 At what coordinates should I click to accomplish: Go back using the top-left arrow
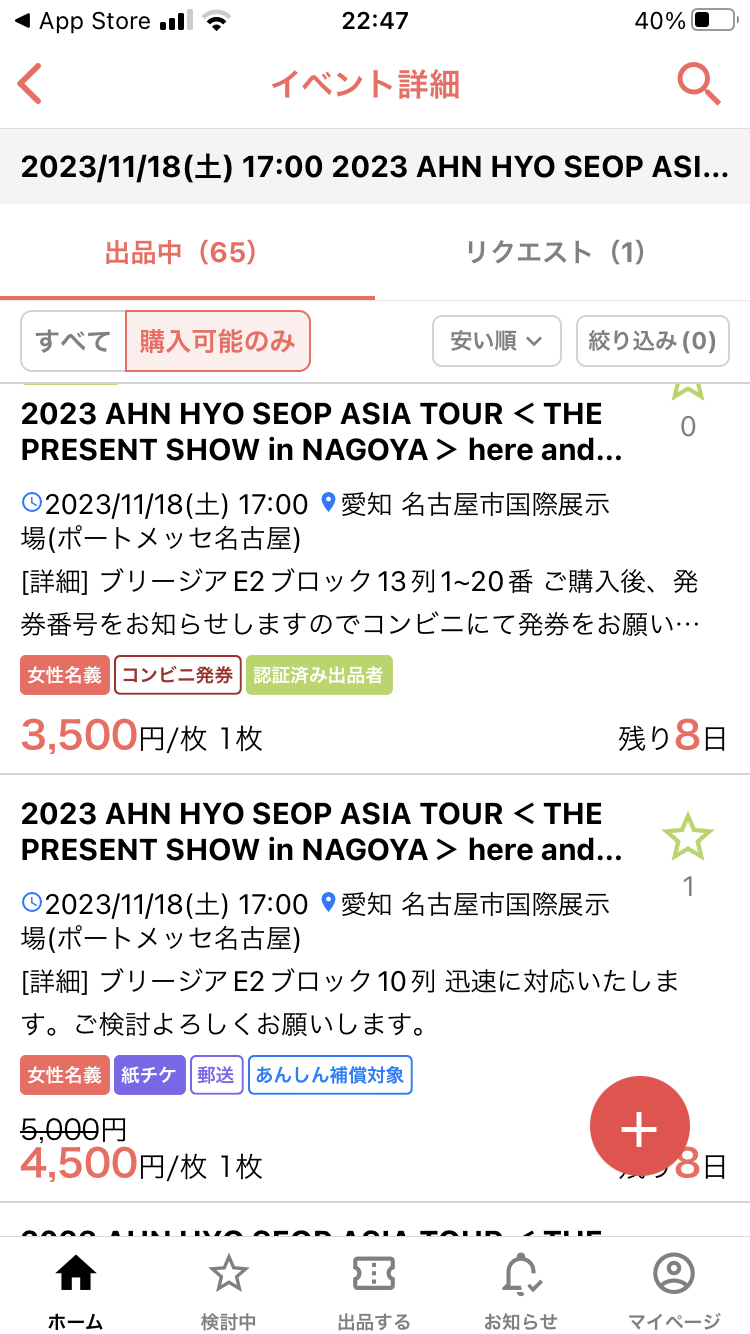(31, 84)
